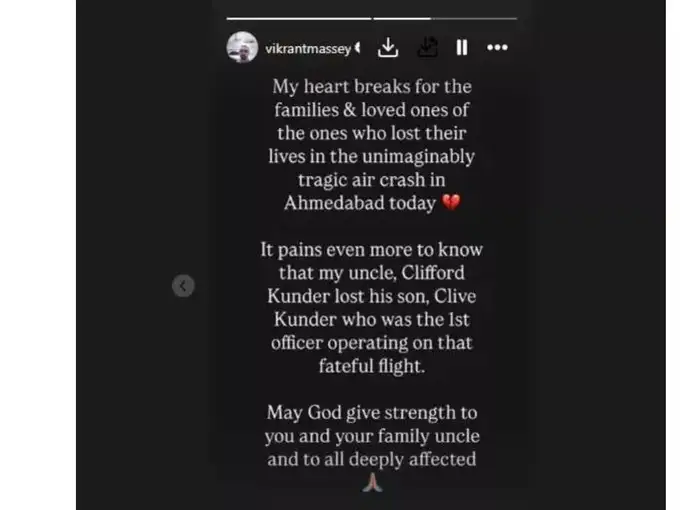
Task: Open vikrantmassey's profile from the username
Action: coord(307,48)
